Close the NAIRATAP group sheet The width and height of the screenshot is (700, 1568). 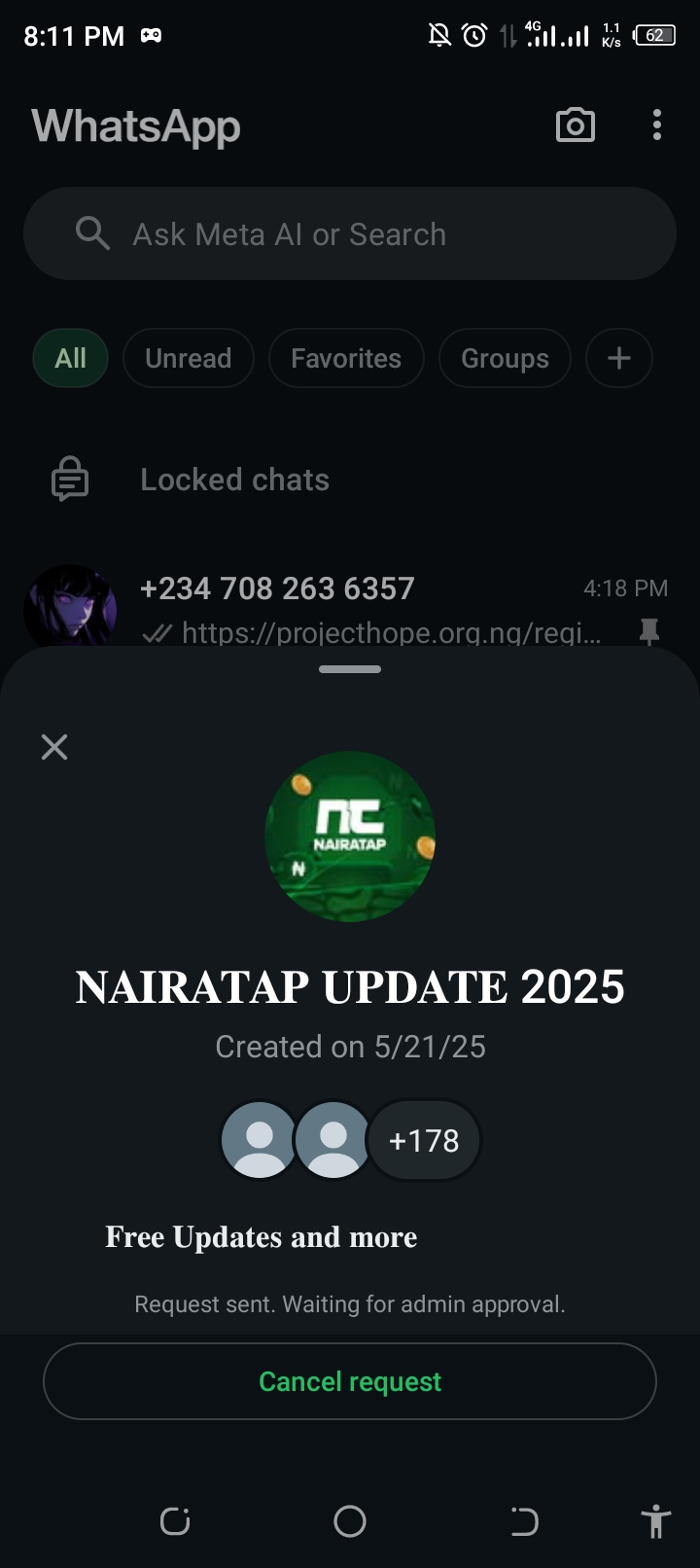pyautogui.click(x=54, y=747)
